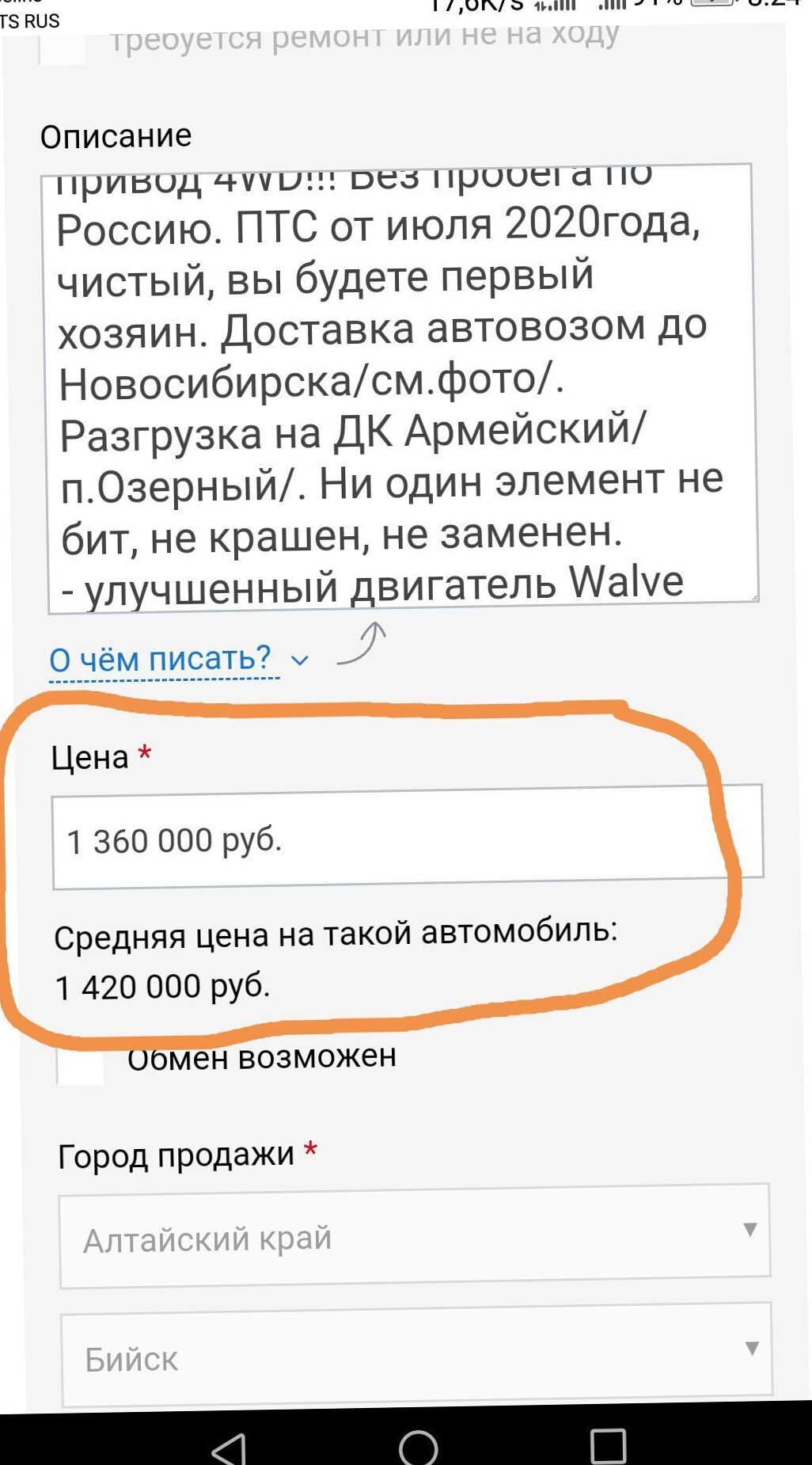
Task: Tick 'требуется ремонт или не на ходу' checkbox
Action: (62, 48)
